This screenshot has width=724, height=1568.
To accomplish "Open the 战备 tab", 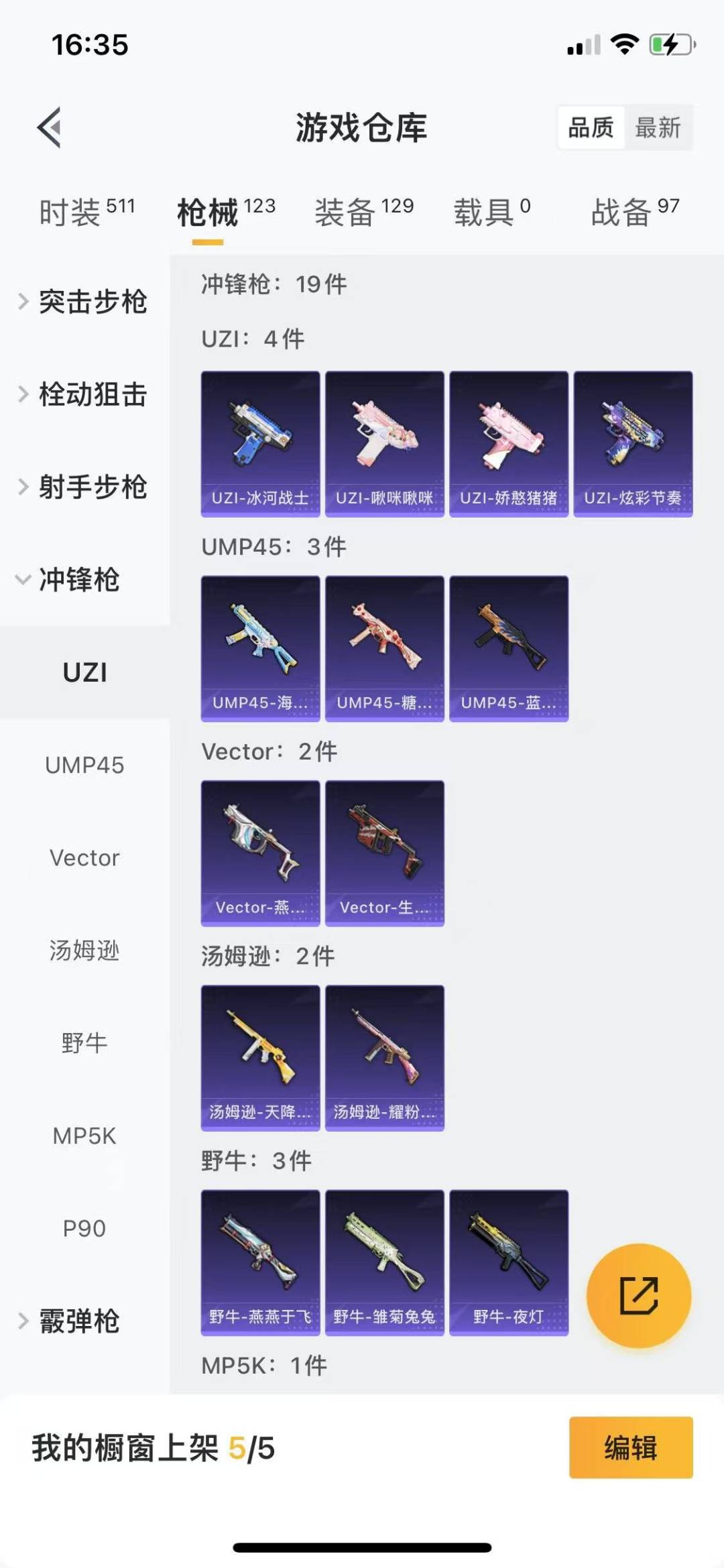I will click(x=635, y=212).
